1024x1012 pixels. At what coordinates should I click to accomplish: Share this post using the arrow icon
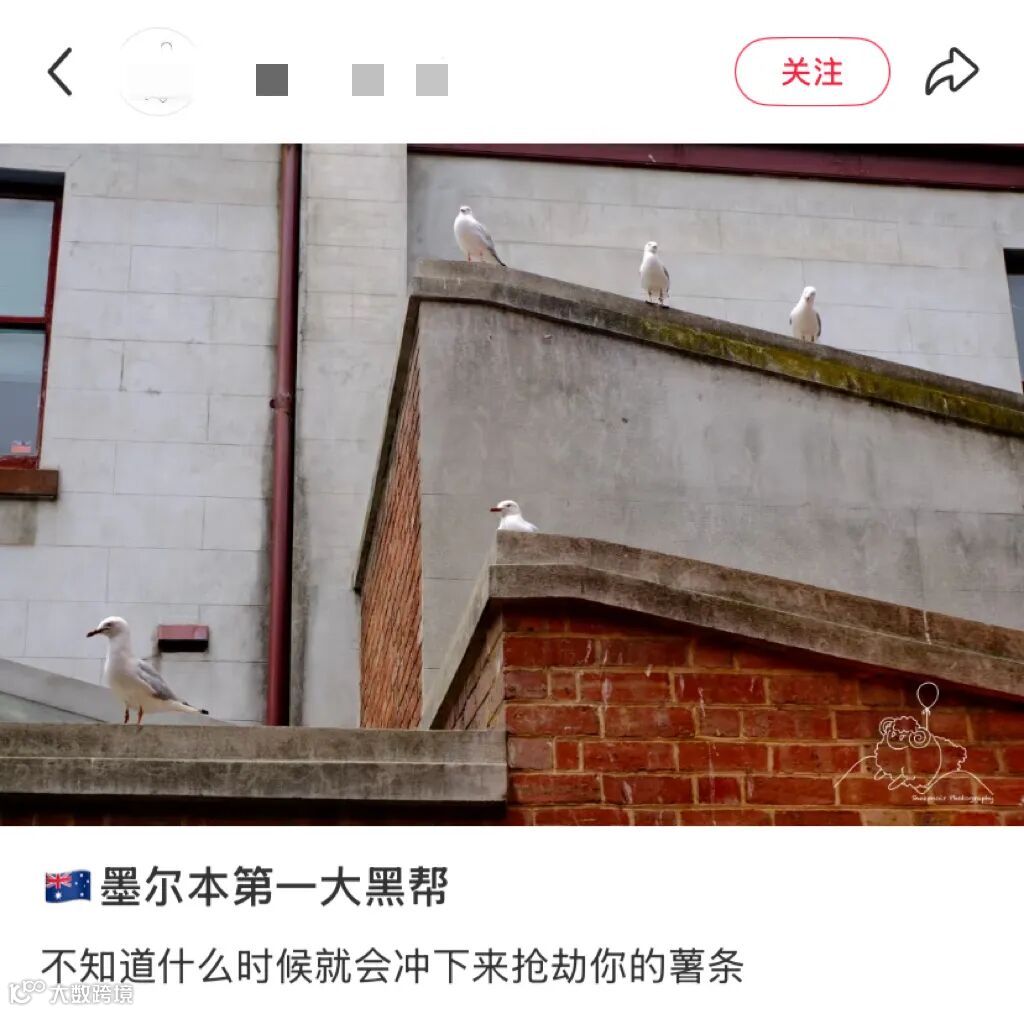(x=952, y=71)
